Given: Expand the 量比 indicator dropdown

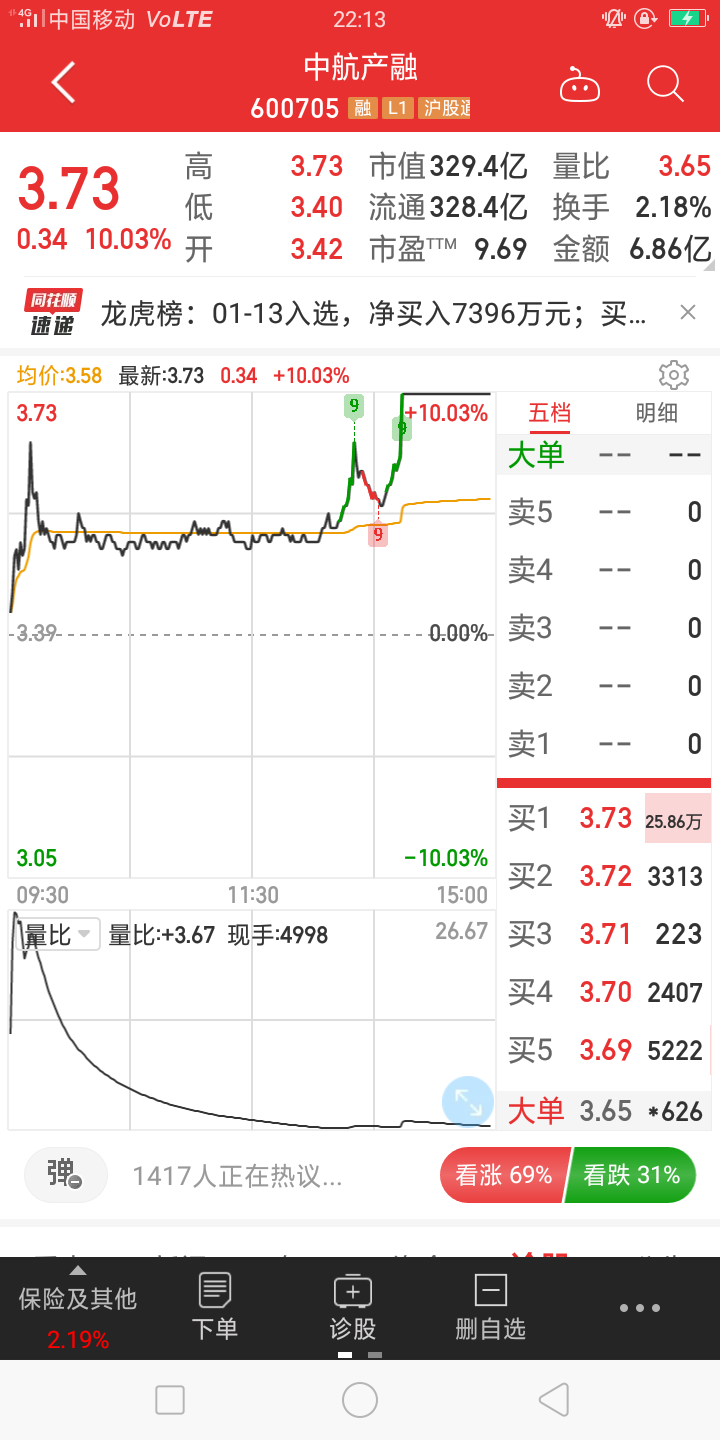Looking at the screenshot, I should (57, 935).
